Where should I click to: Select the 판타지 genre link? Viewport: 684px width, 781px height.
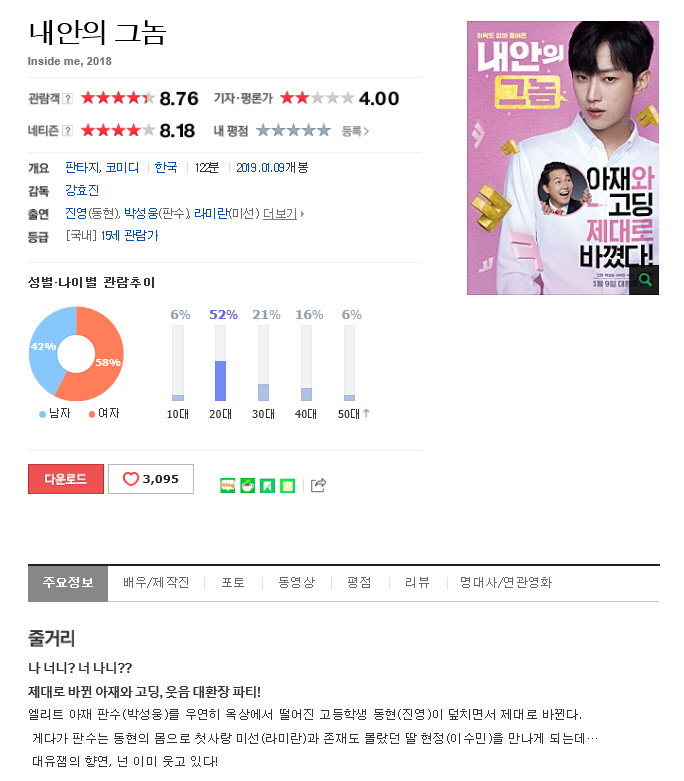point(82,167)
